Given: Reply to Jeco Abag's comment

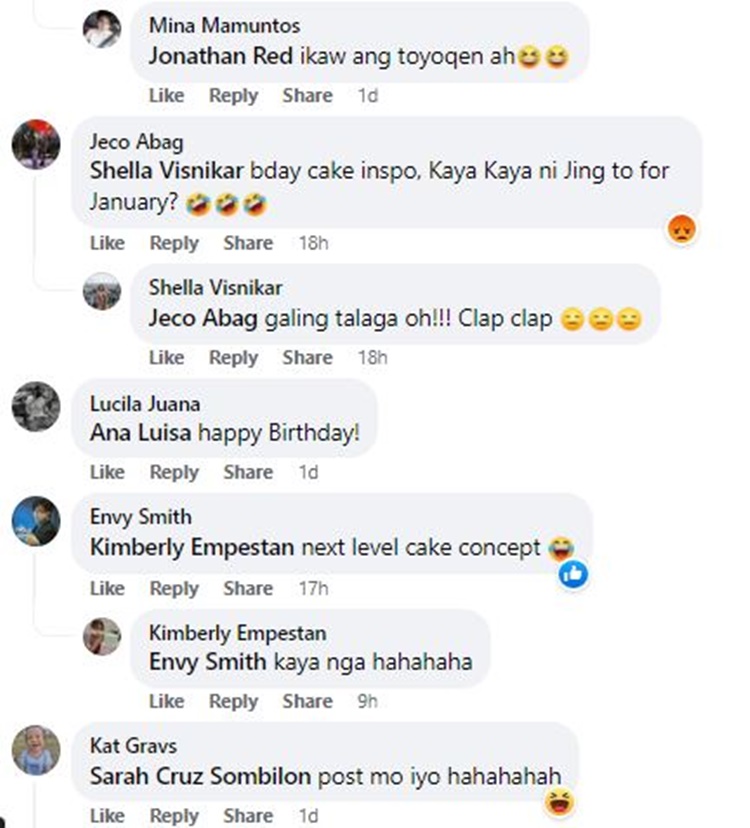Looking at the screenshot, I should (x=174, y=243).
